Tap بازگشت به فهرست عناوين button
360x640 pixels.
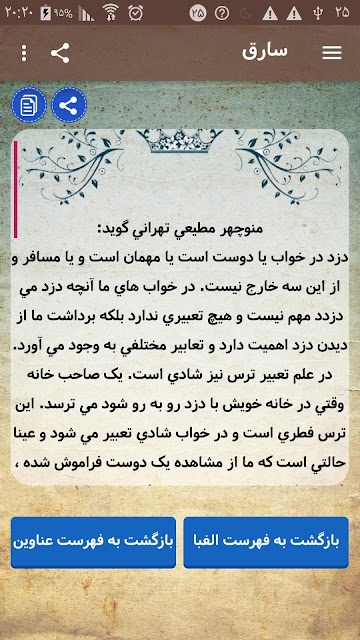point(93,542)
